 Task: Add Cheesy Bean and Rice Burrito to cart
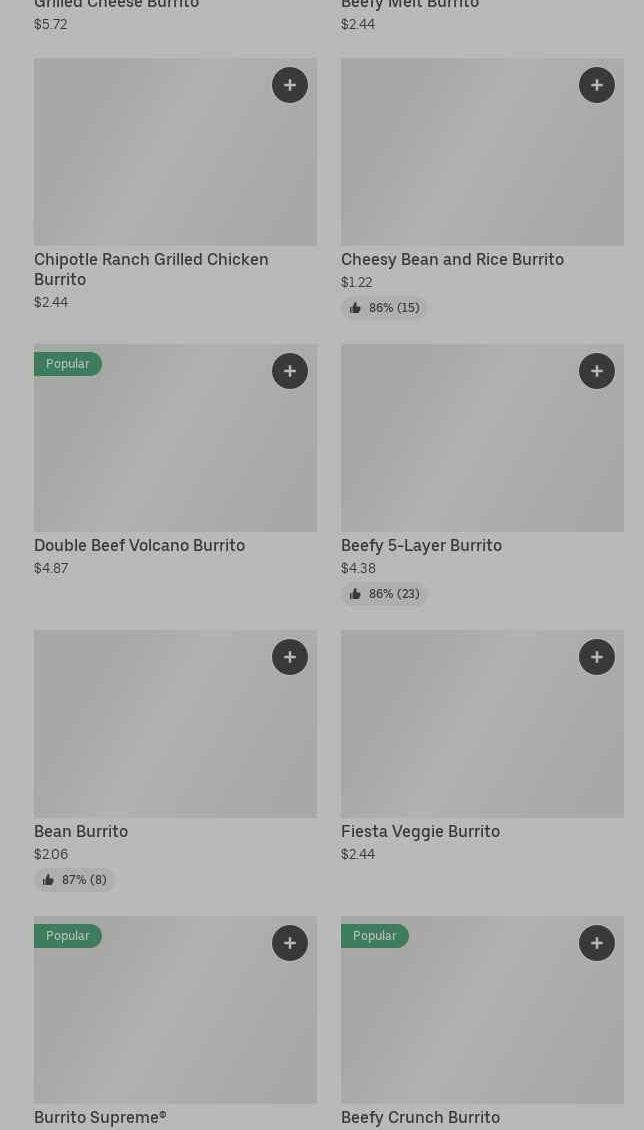pyautogui.click(x=596, y=85)
